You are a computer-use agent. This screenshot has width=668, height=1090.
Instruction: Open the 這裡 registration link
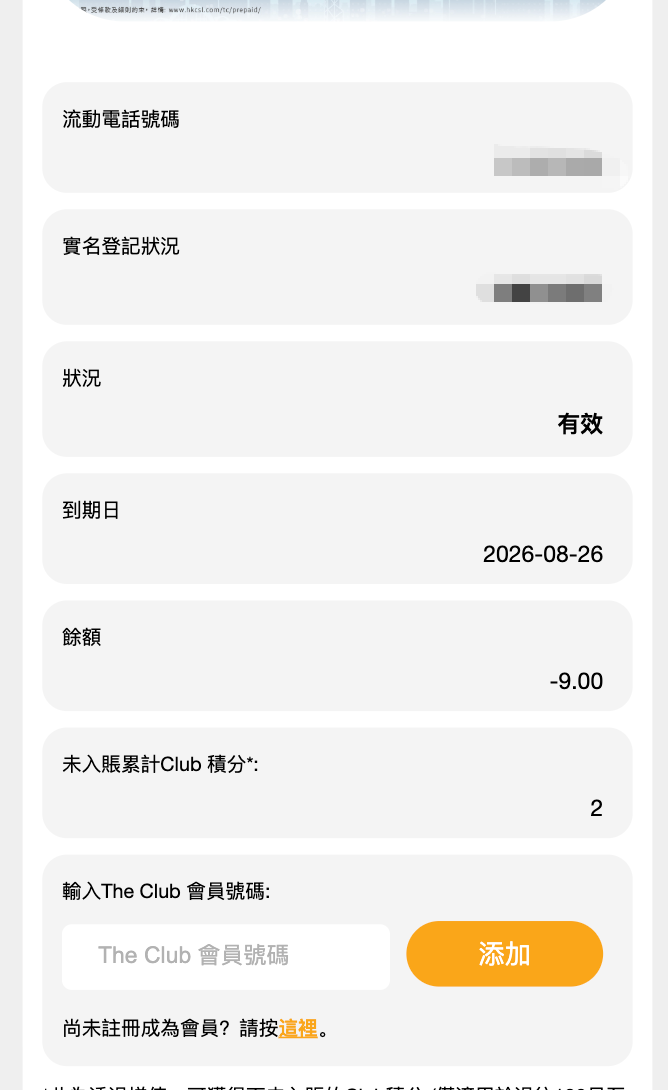[x=298, y=1028]
